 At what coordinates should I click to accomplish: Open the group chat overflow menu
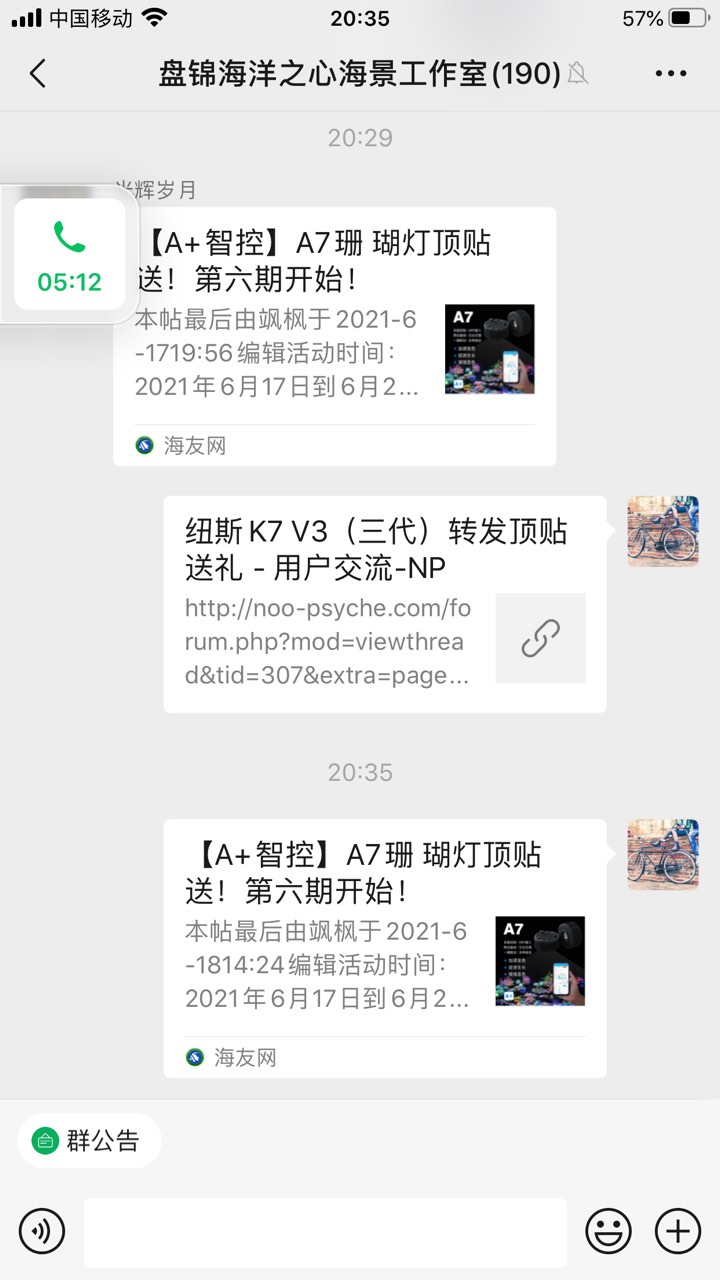coord(671,74)
